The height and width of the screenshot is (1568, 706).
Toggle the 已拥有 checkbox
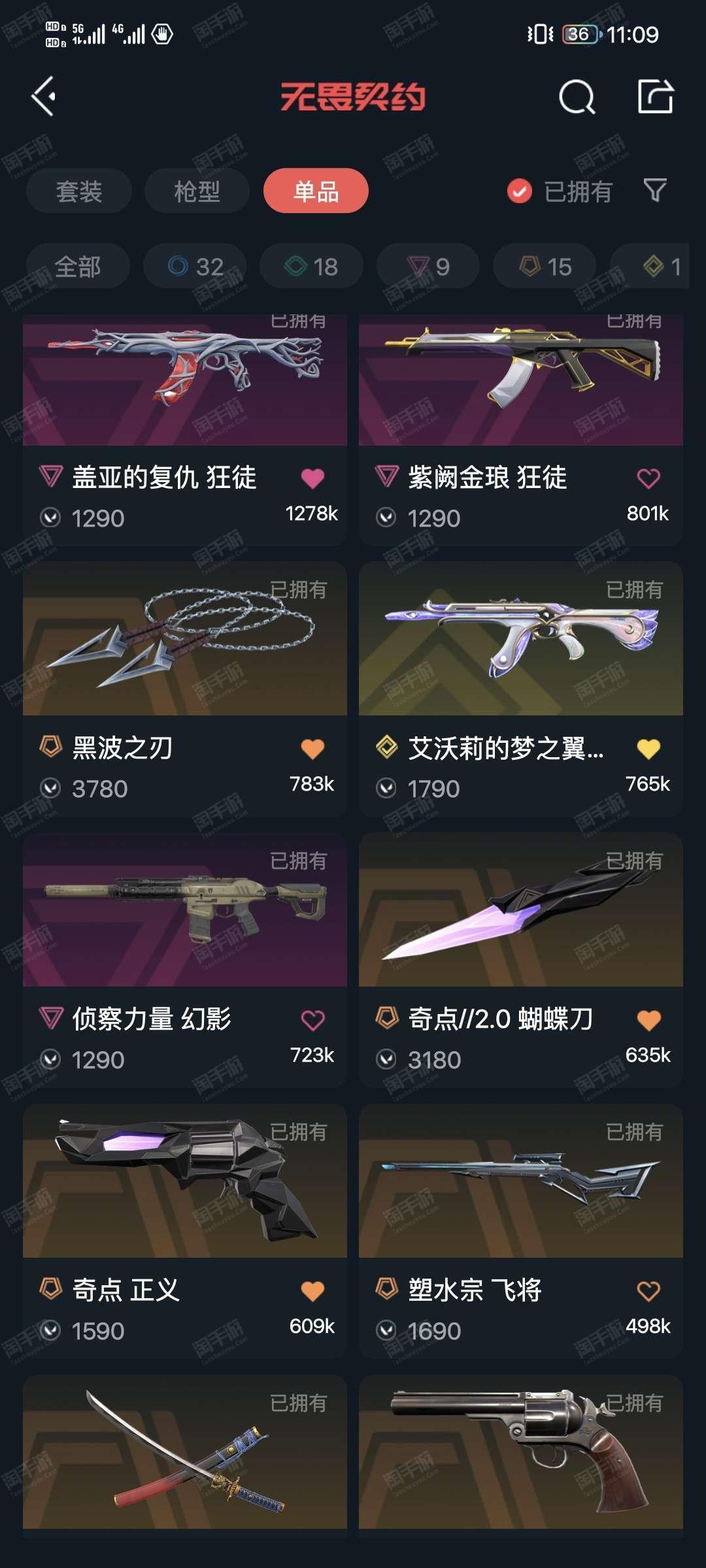click(x=520, y=191)
